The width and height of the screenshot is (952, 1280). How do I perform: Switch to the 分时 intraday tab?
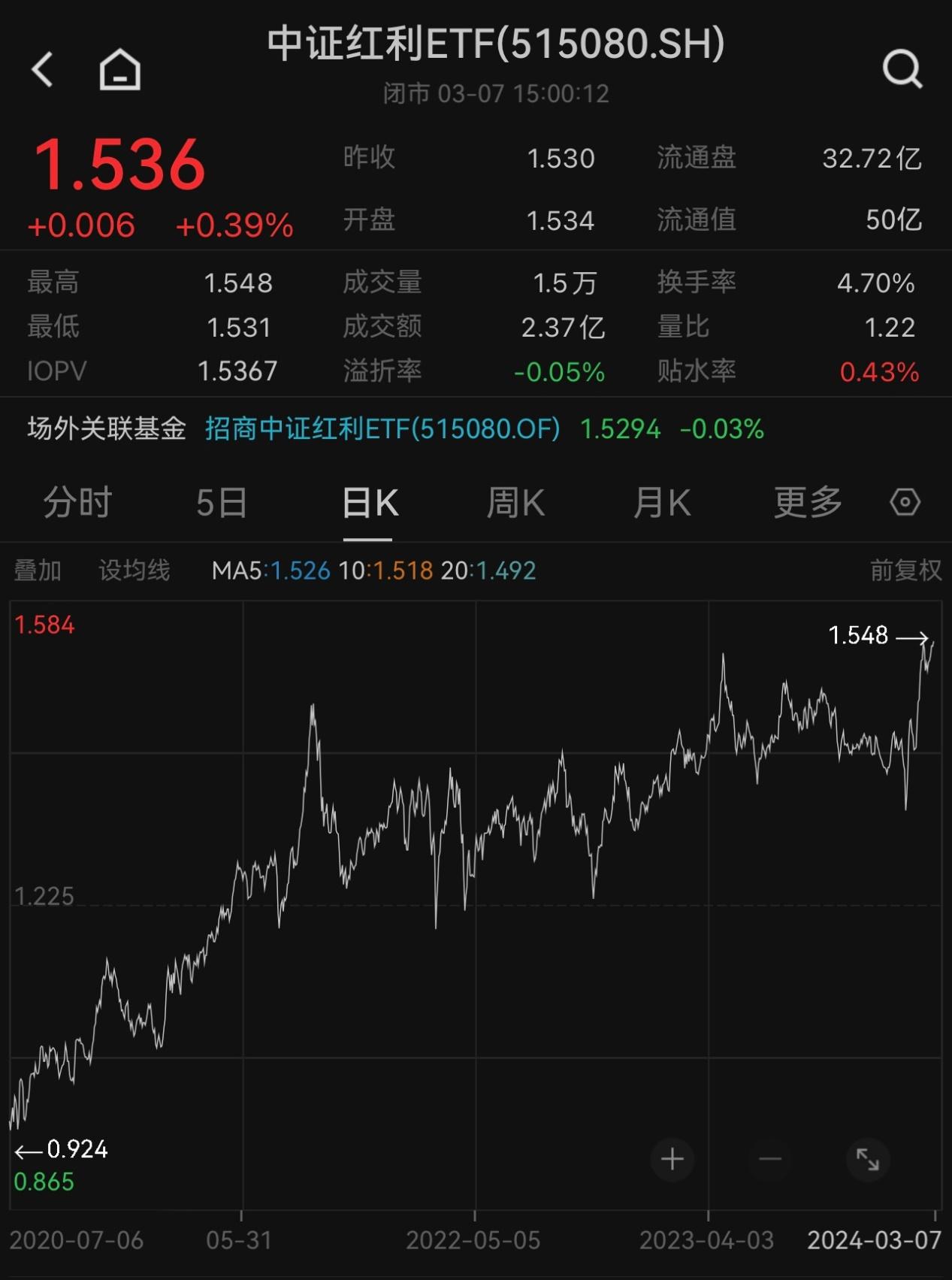click(78, 503)
